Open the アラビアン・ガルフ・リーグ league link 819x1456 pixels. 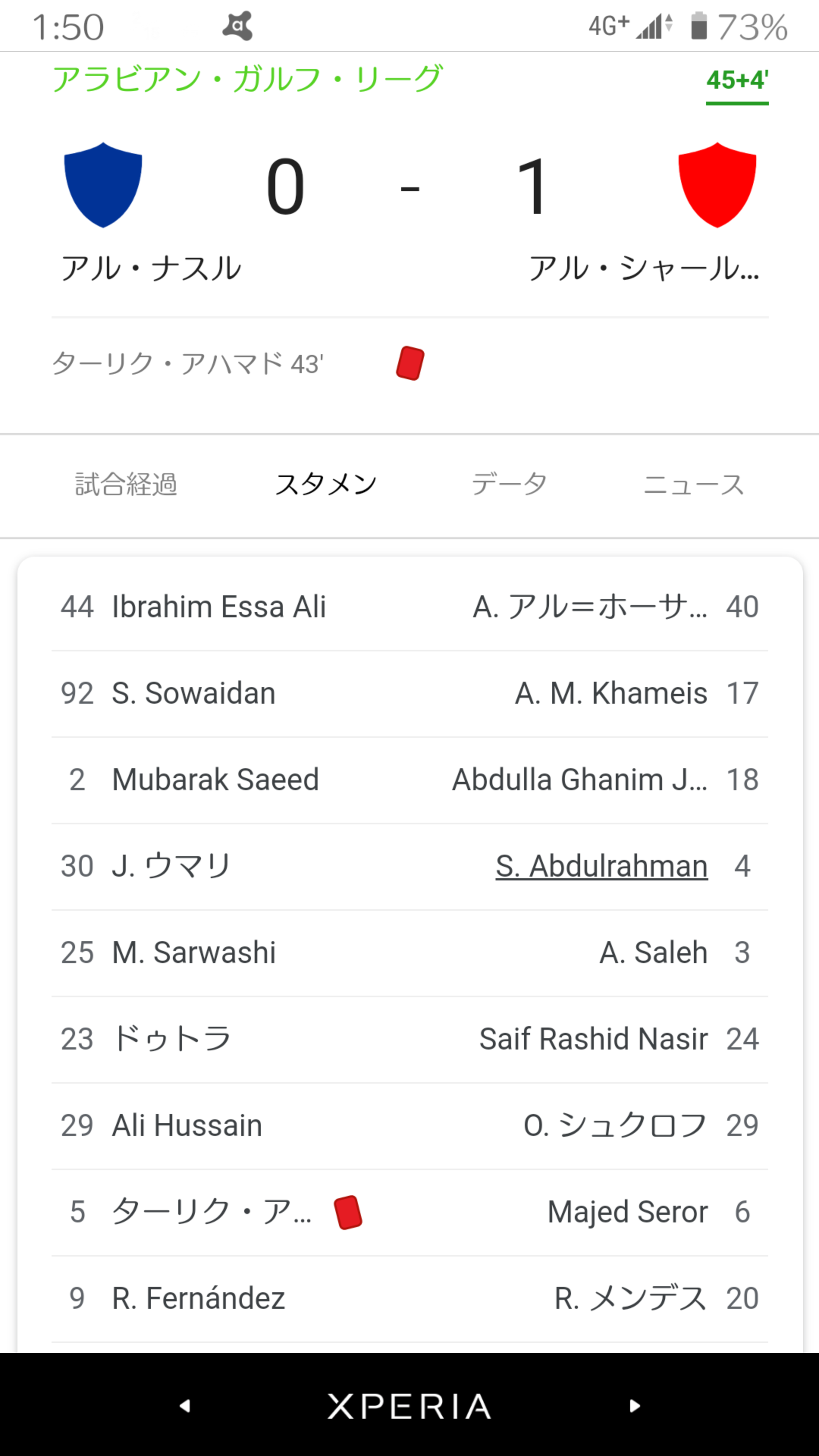247,78
